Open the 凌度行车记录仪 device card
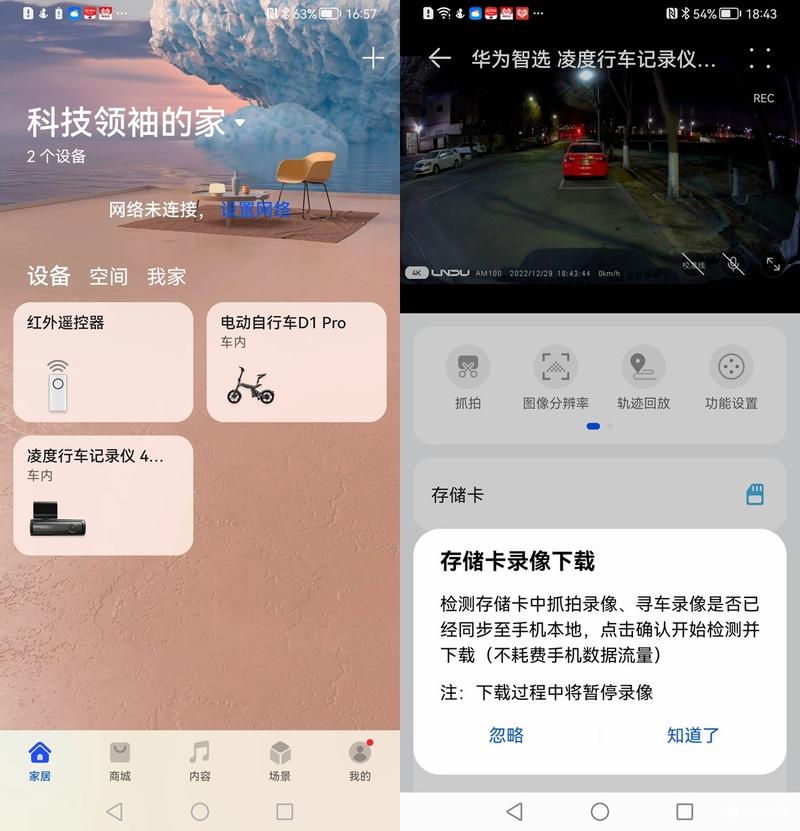Screen dimensions: 800x831 (103, 495)
